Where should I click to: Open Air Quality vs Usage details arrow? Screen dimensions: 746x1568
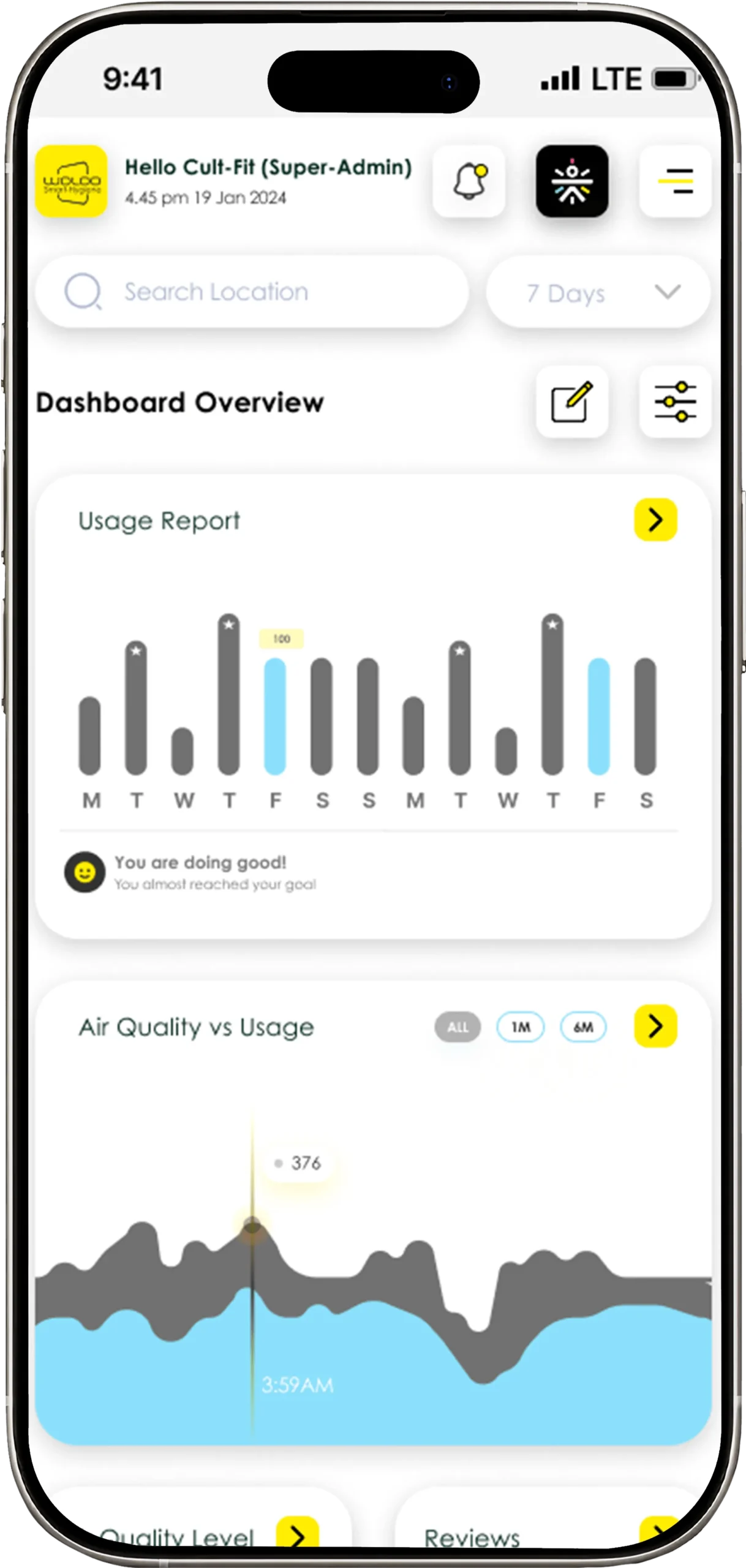click(655, 1026)
